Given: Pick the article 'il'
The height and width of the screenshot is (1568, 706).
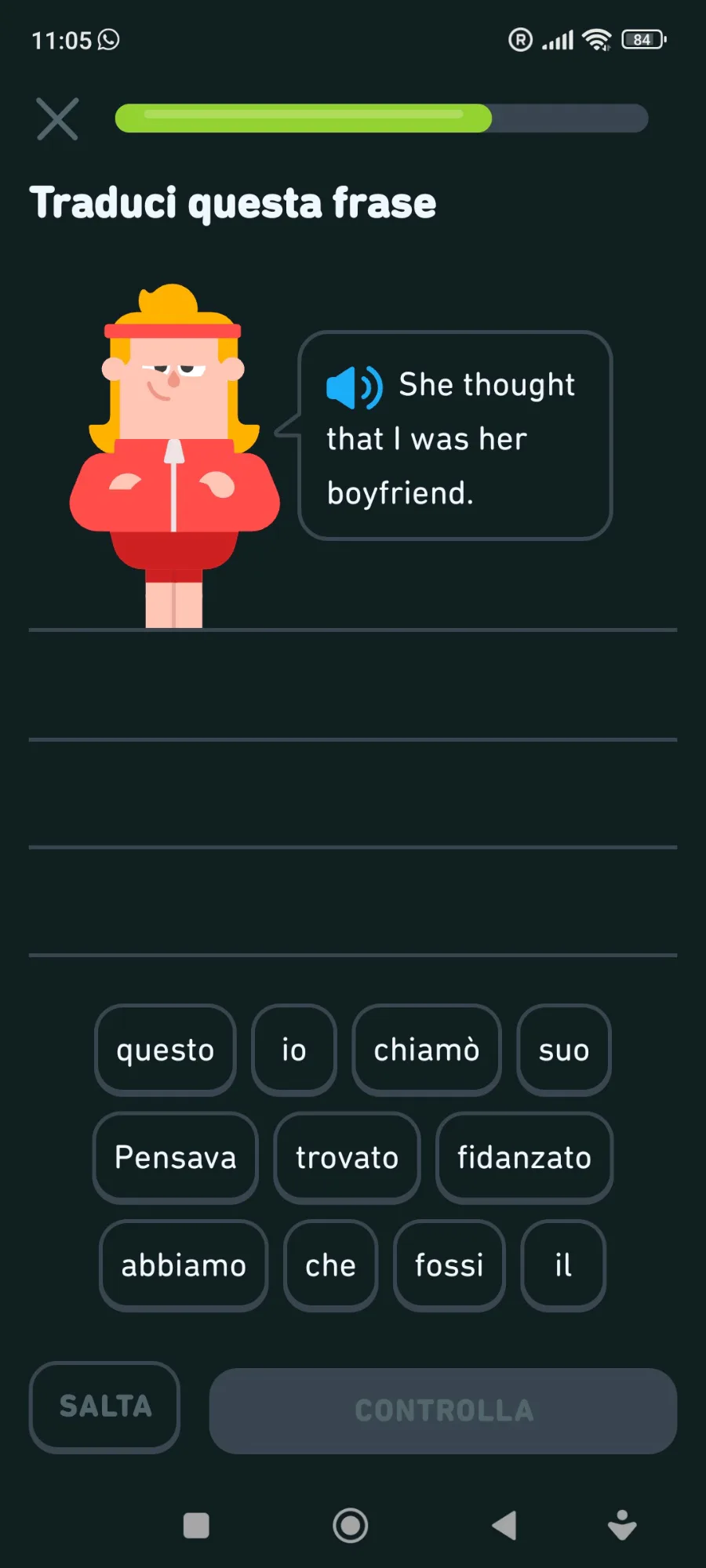Looking at the screenshot, I should tap(563, 1265).
